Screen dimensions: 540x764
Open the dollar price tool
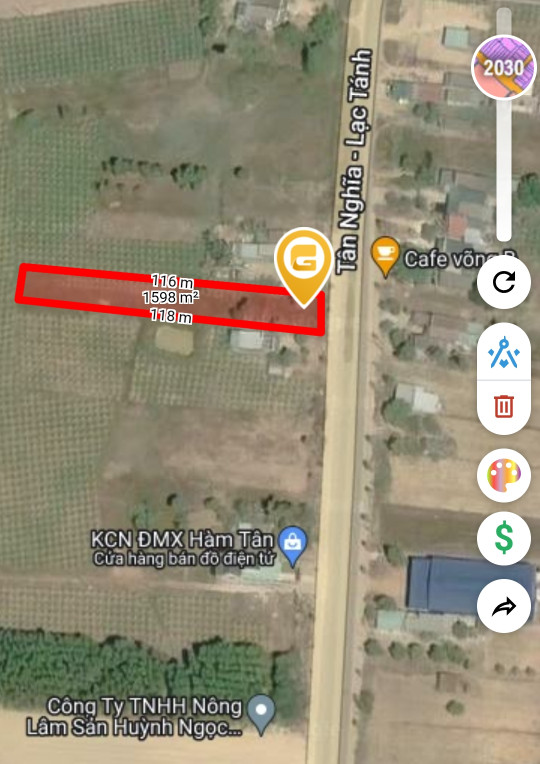tap(504, 538)
